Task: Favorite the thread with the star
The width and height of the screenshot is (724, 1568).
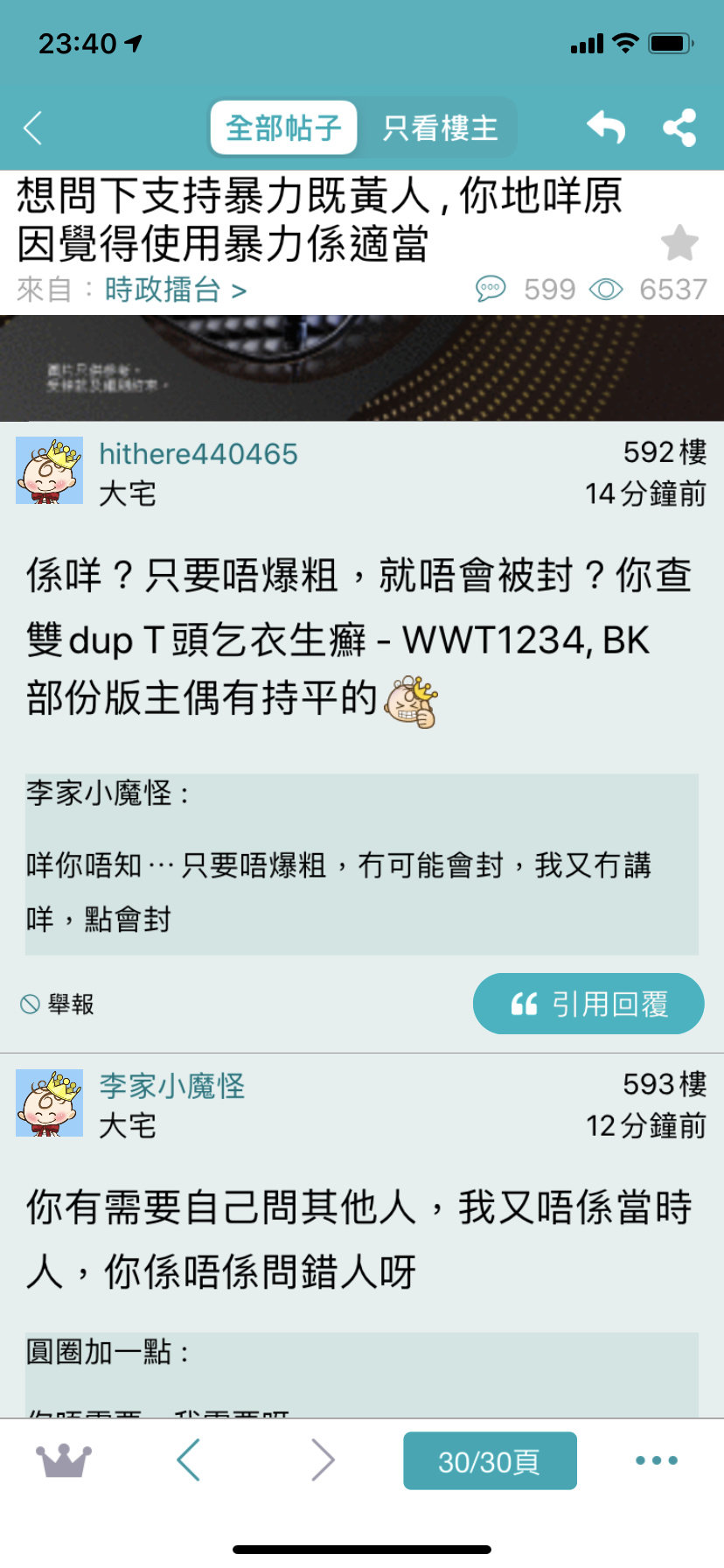Action: (x=679, y=243)
